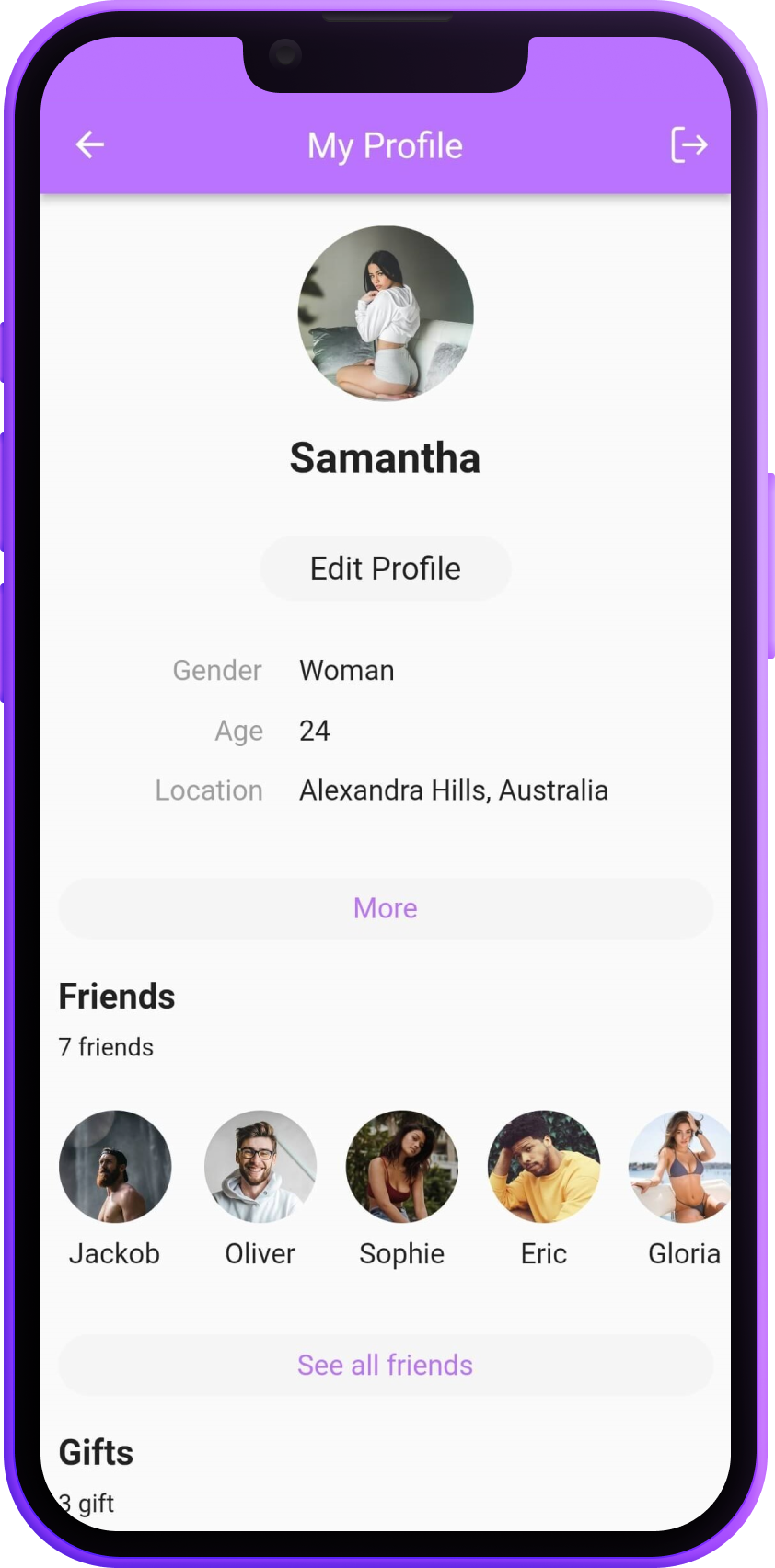This screenshot has width=775, height=1568.
Task: Open friend Jackob's profile
Action: 115,1167
